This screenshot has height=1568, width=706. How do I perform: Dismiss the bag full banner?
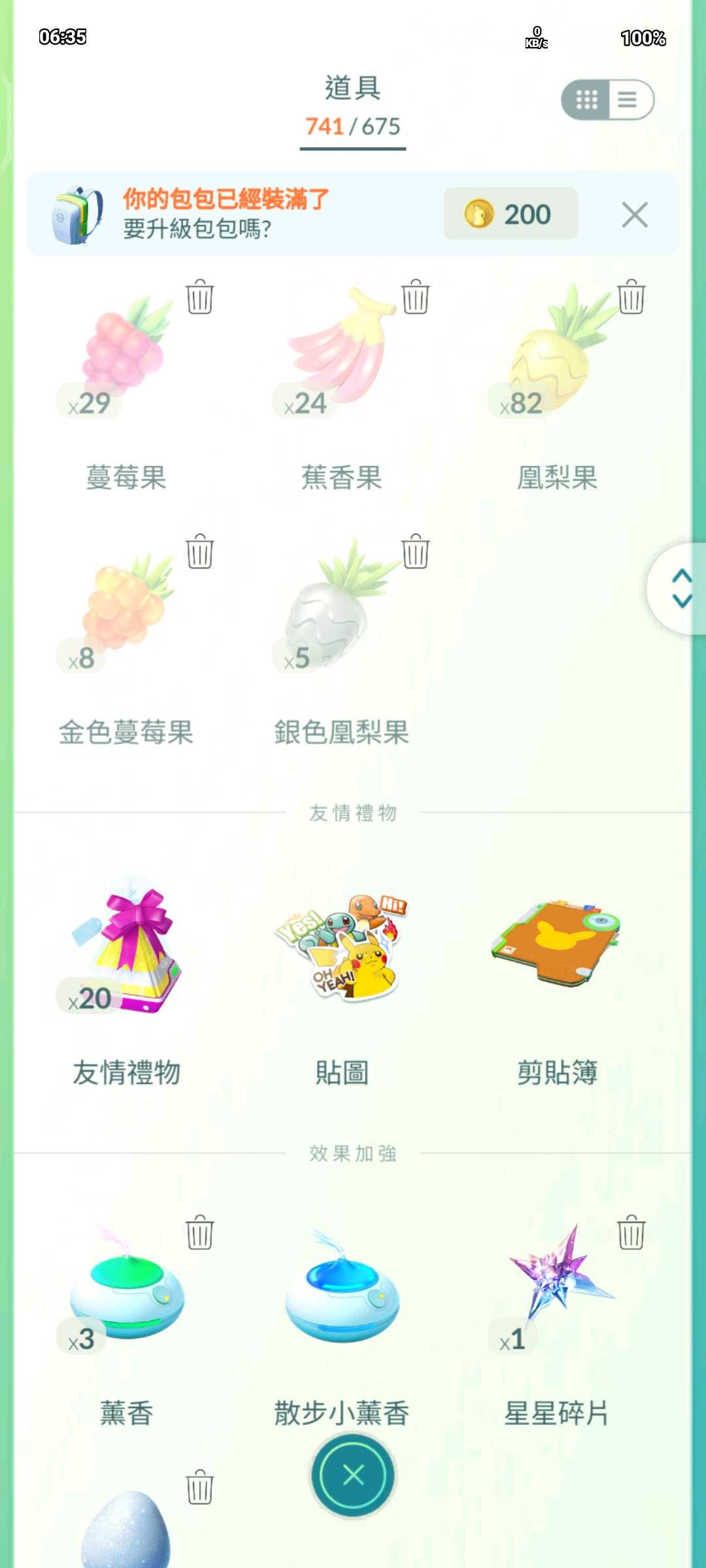click(634, 214)
